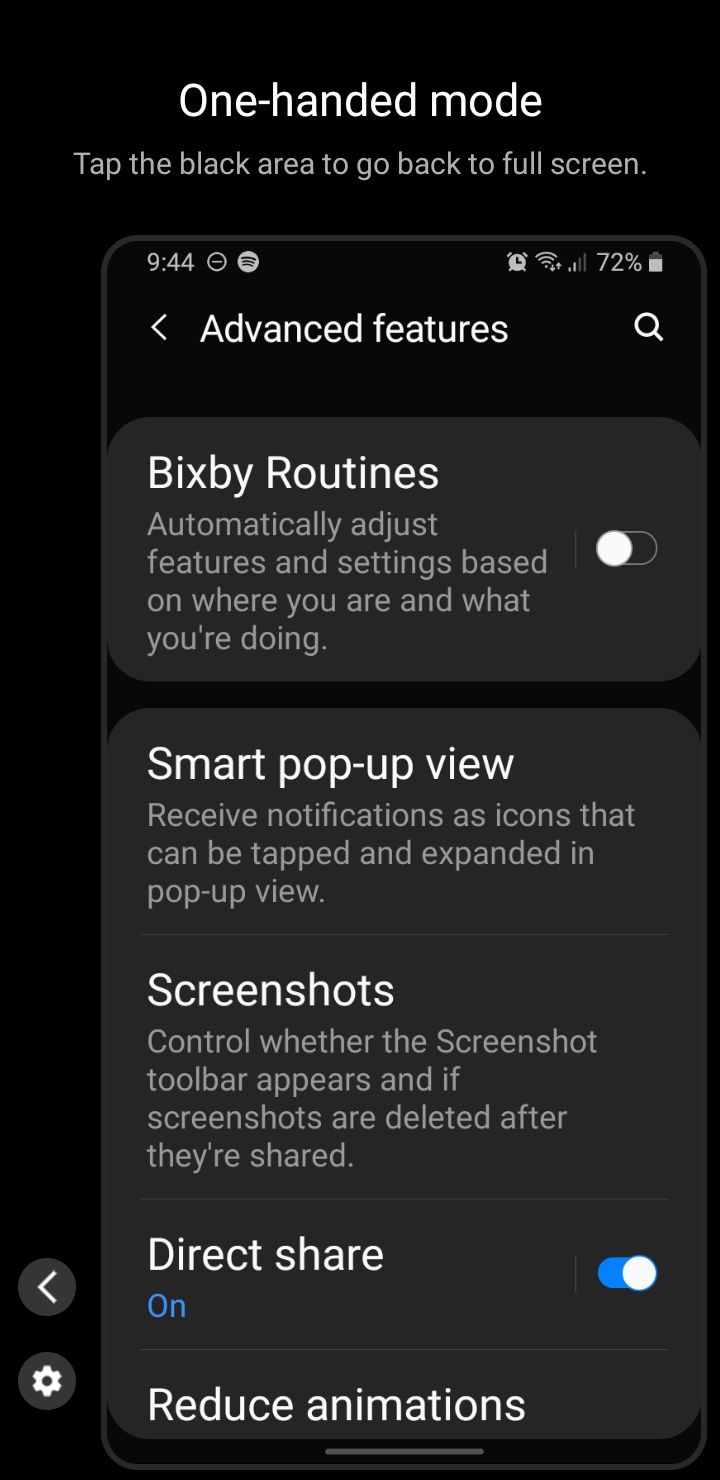The height and width of the screenshot is (1480, 720).
Task: Tap the blue On link under Direct share
Action: click(166, 1305)
